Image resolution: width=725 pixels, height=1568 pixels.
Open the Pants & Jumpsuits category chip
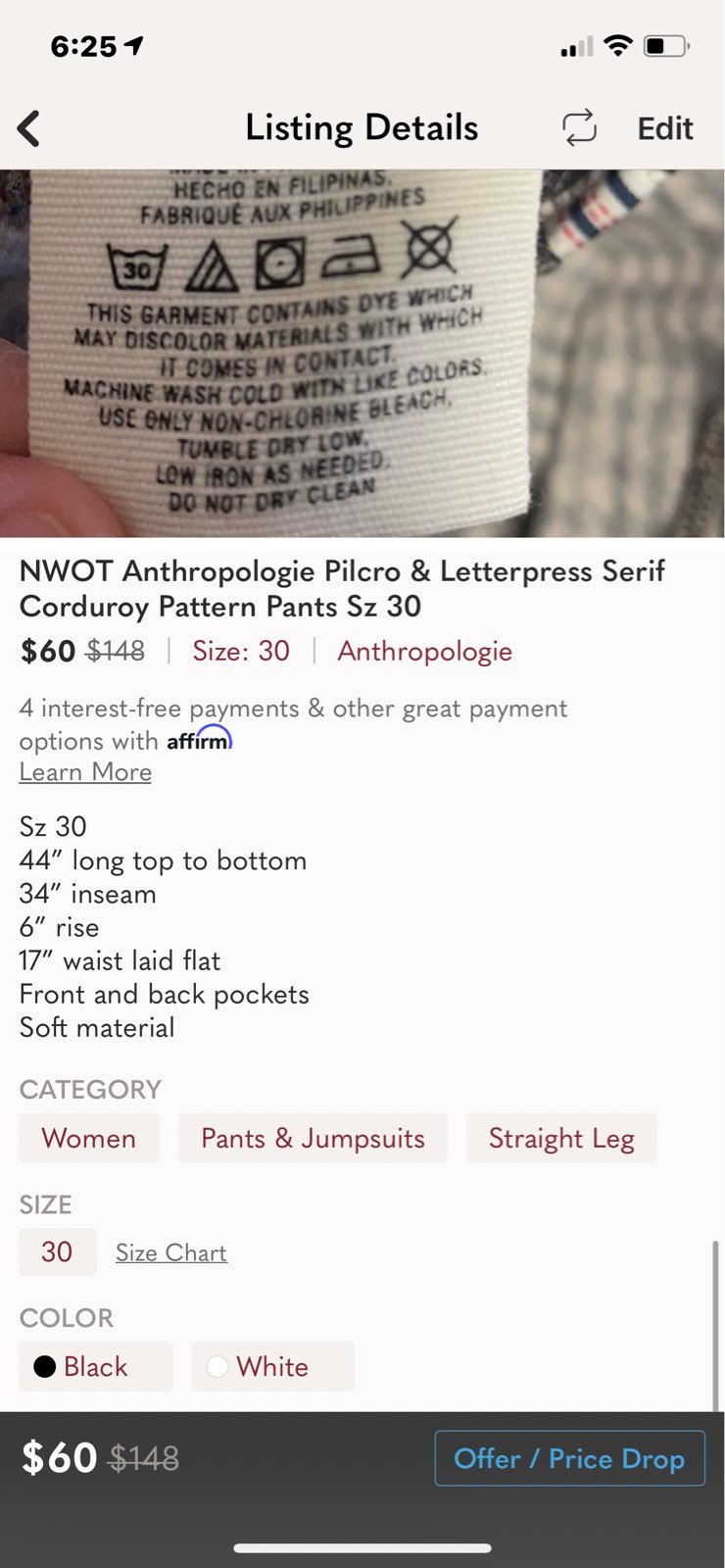click(x=313, y=1138)
